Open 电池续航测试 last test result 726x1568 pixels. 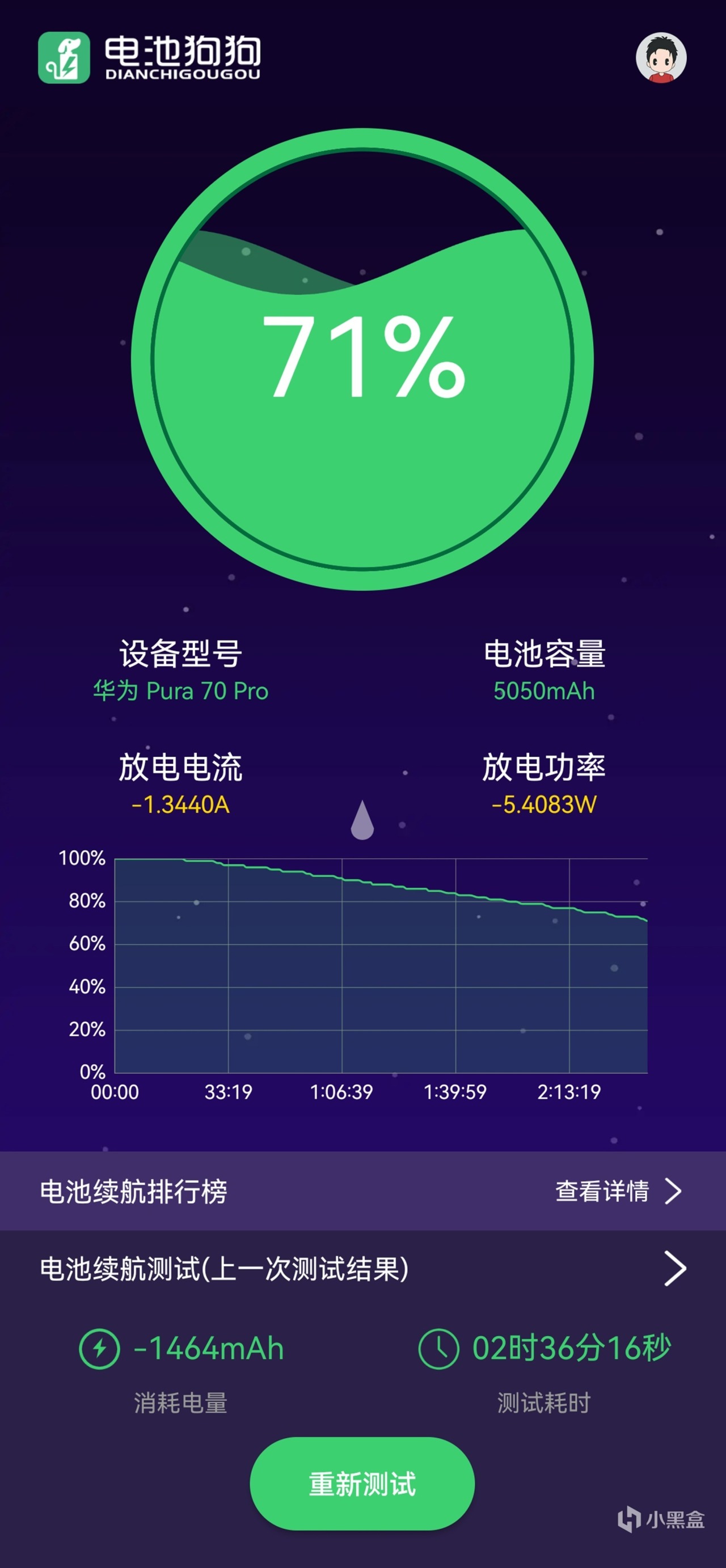click(674, 1269)
